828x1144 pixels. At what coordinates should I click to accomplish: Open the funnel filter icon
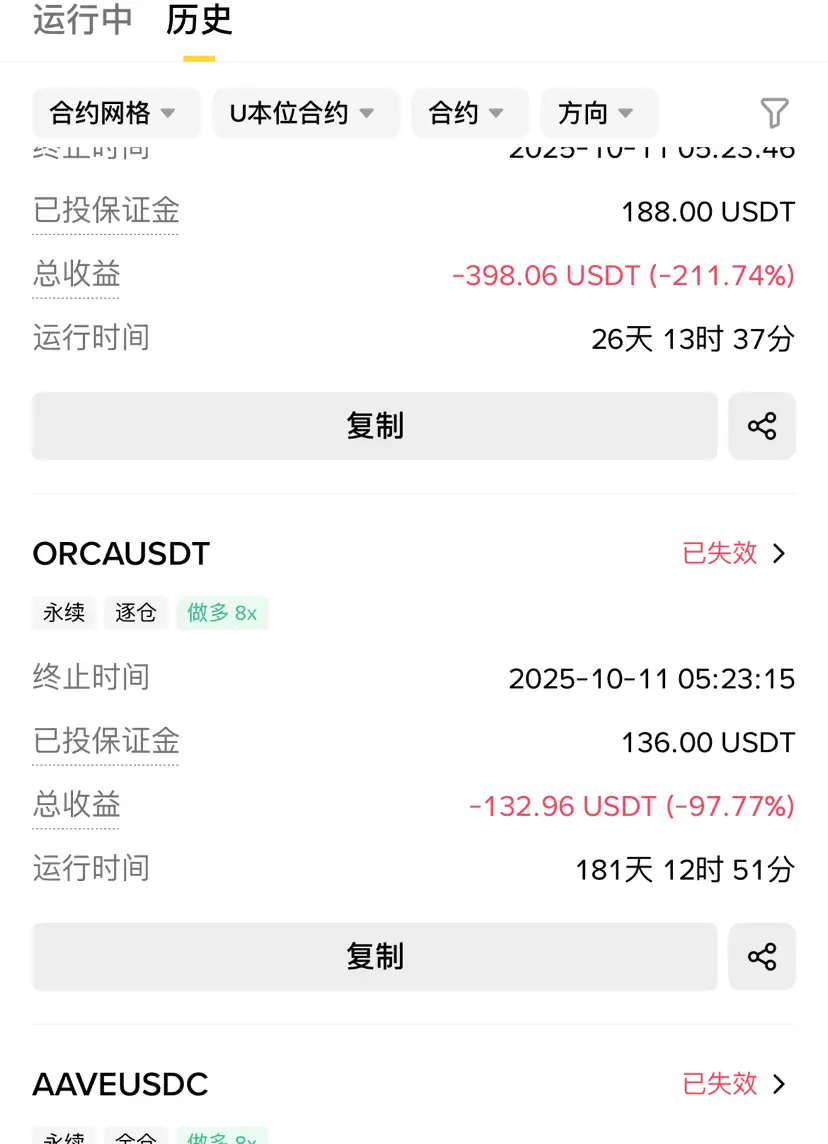click(x=774, y=113)
